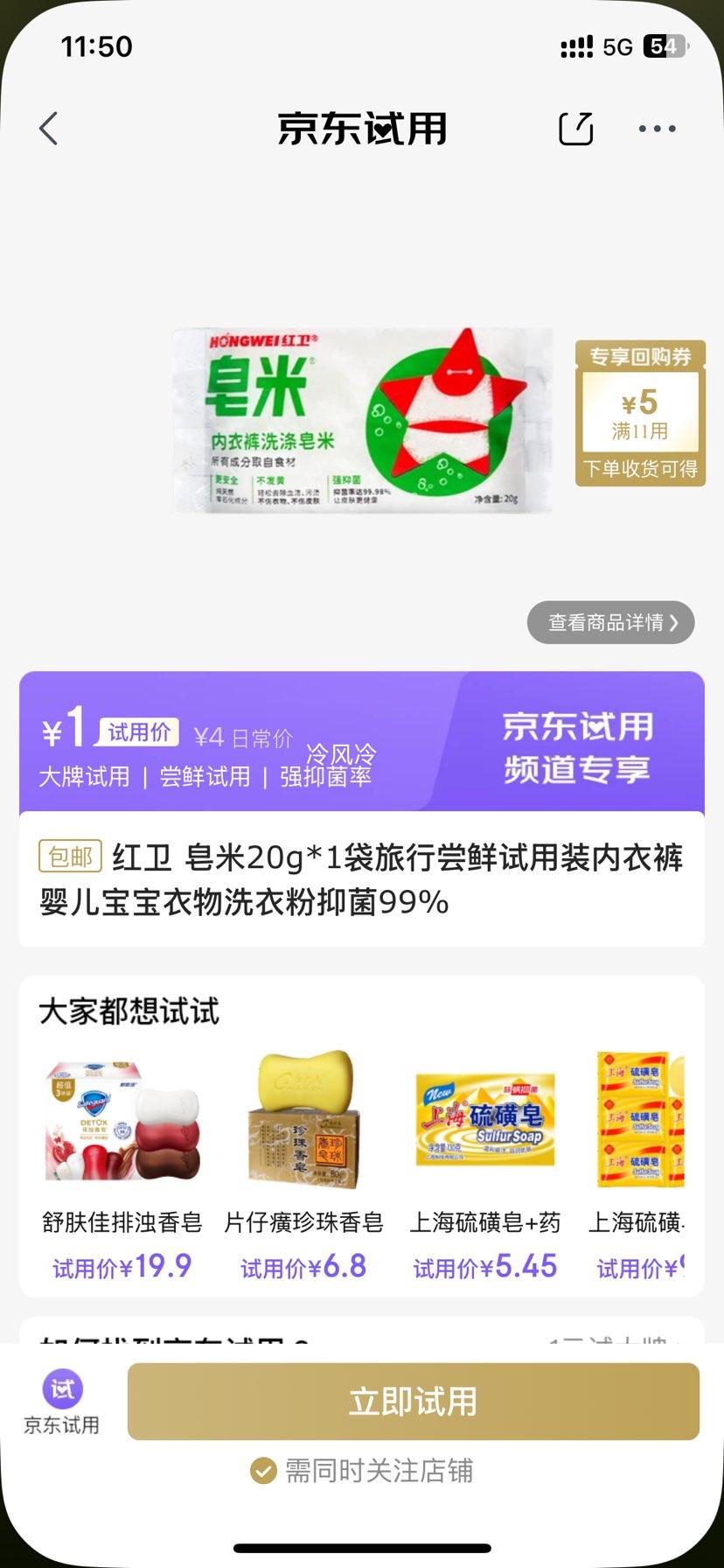
Task: Open the more options ellipsis menu
Action: point(657,128)
